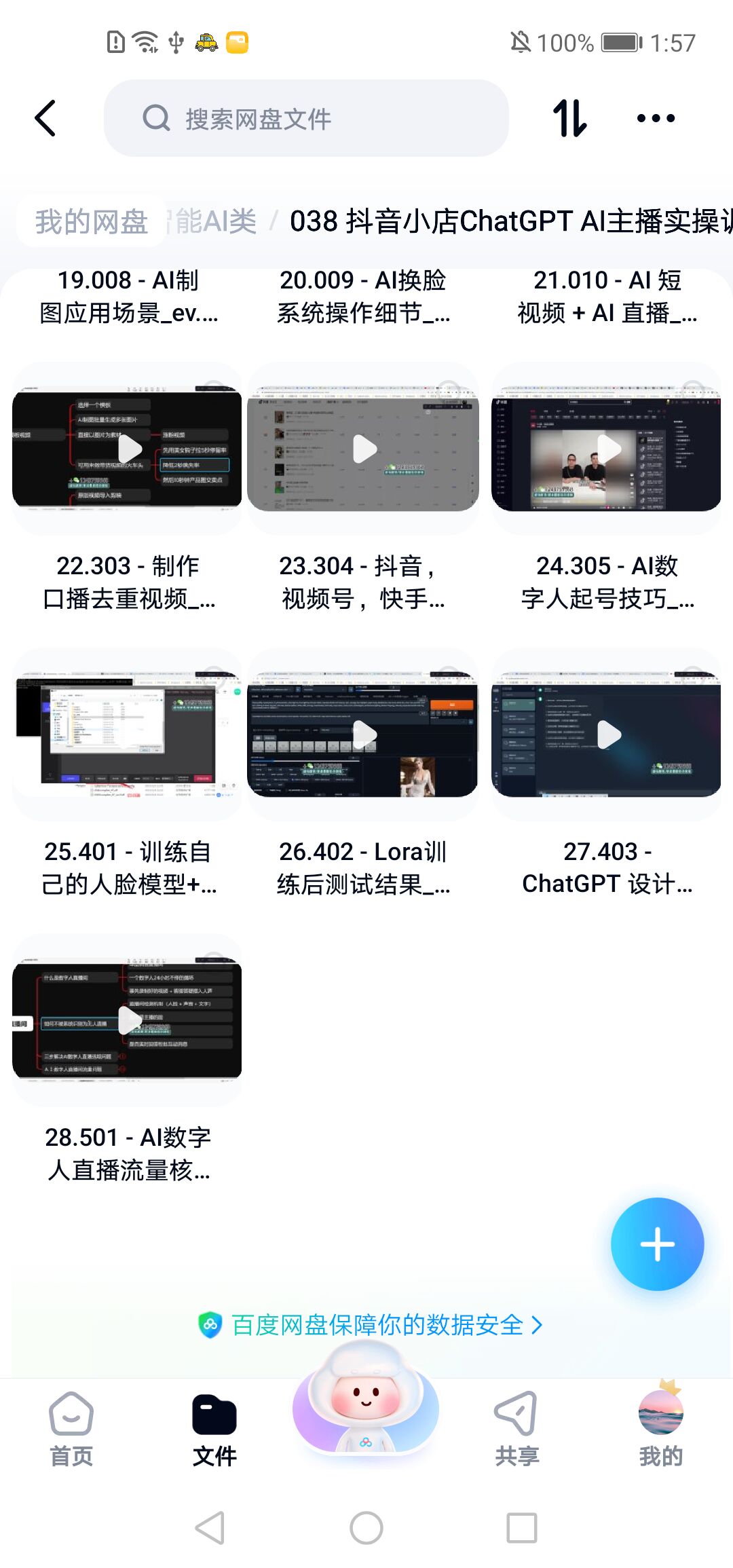Play video 28.501 AI数字人直播流量核
Image resolution: width=733 pixels, height=1568 pixels.
(x=127, y=1020)
